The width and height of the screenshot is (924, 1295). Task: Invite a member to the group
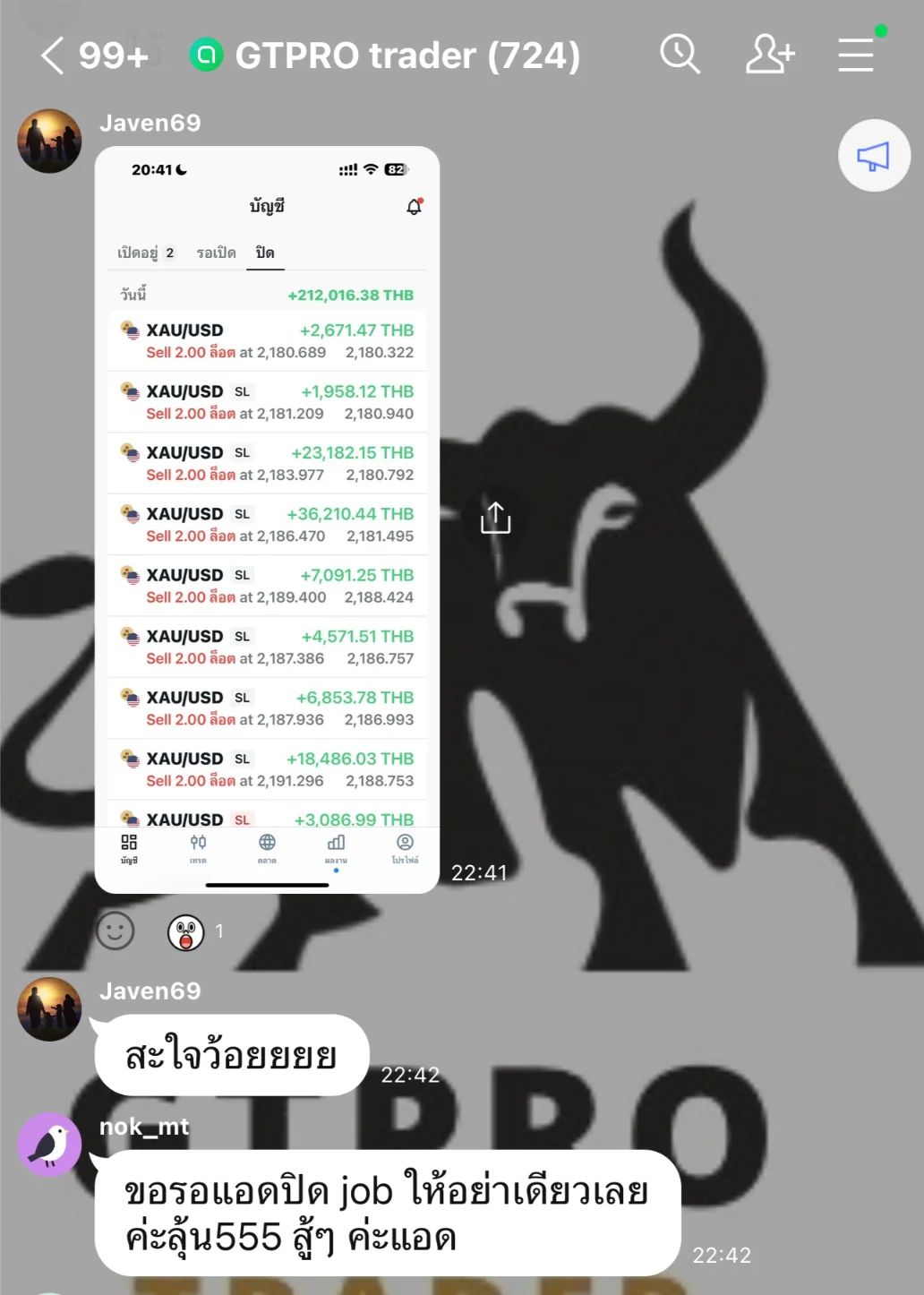769,55
